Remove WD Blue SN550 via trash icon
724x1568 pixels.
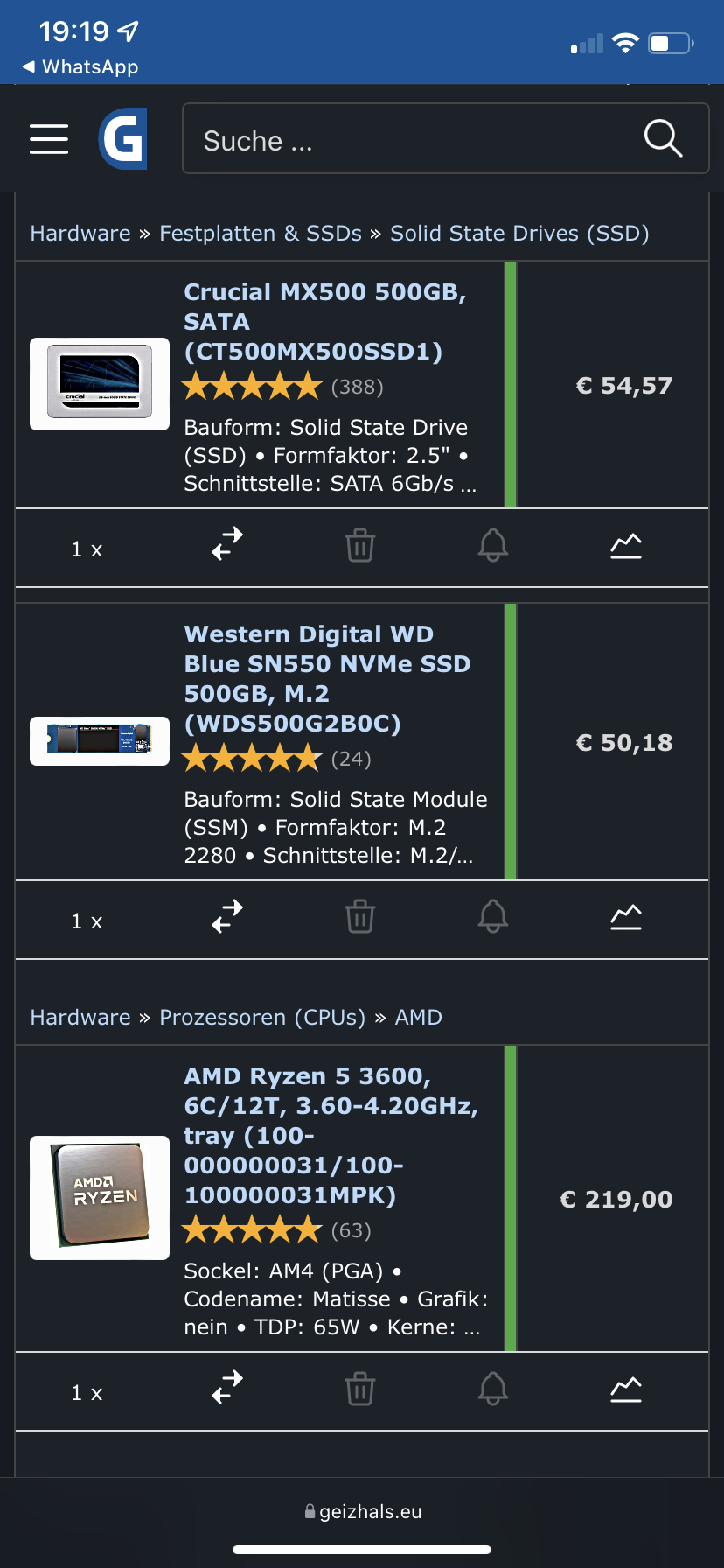(360, 918)
